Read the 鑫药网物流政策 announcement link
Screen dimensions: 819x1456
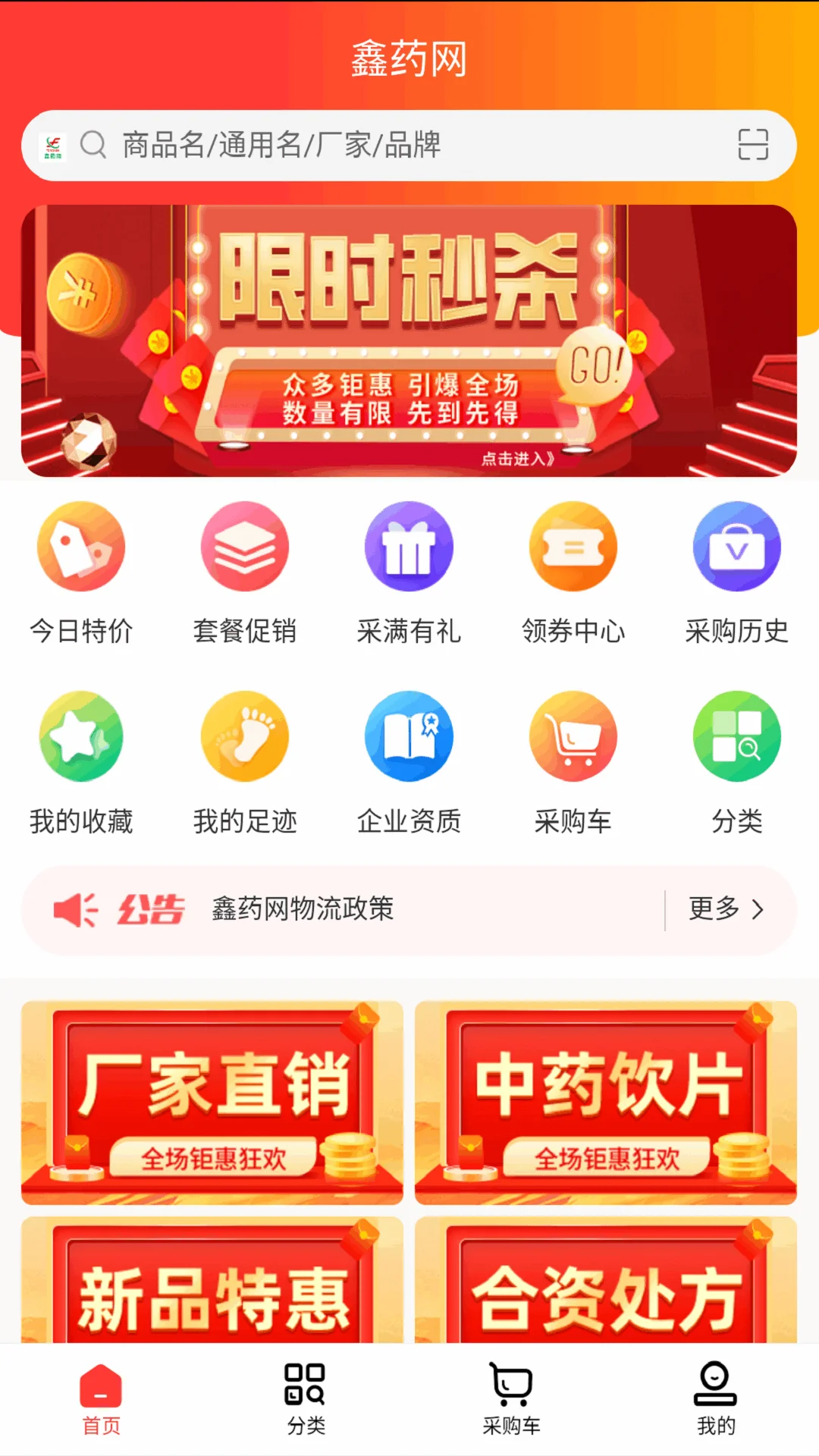[304, 909]
